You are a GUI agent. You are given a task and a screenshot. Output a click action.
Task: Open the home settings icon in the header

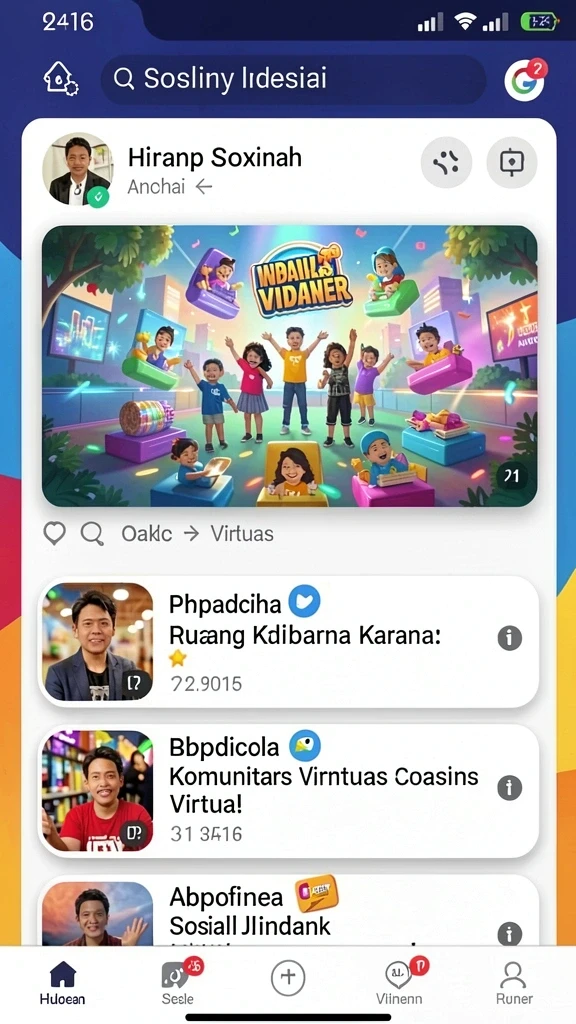click(x=60, y=79)
